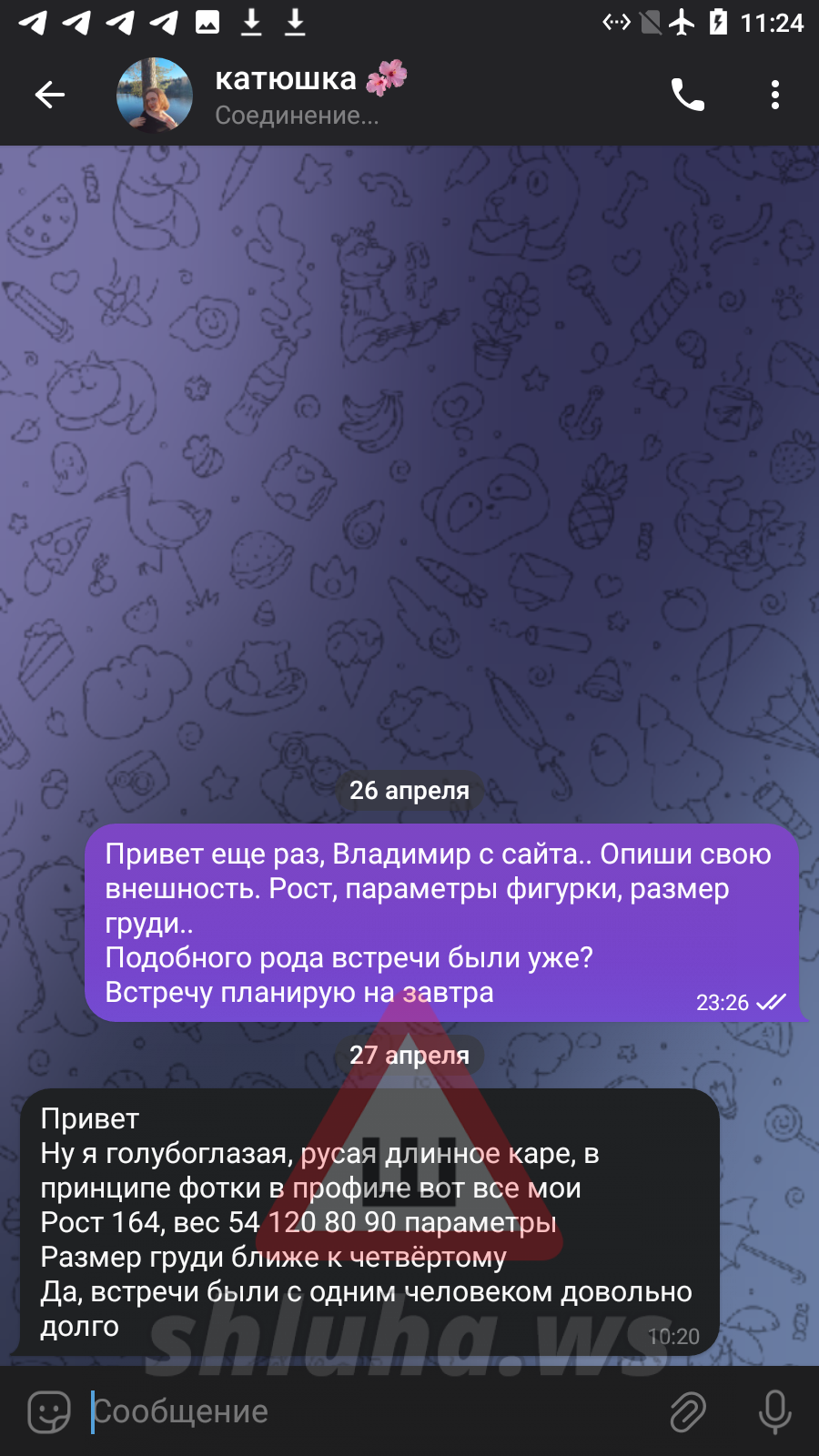The image size is (819, 1456).
Task: Start a voice call with катюшка
Action: click(x=688, y=95)
